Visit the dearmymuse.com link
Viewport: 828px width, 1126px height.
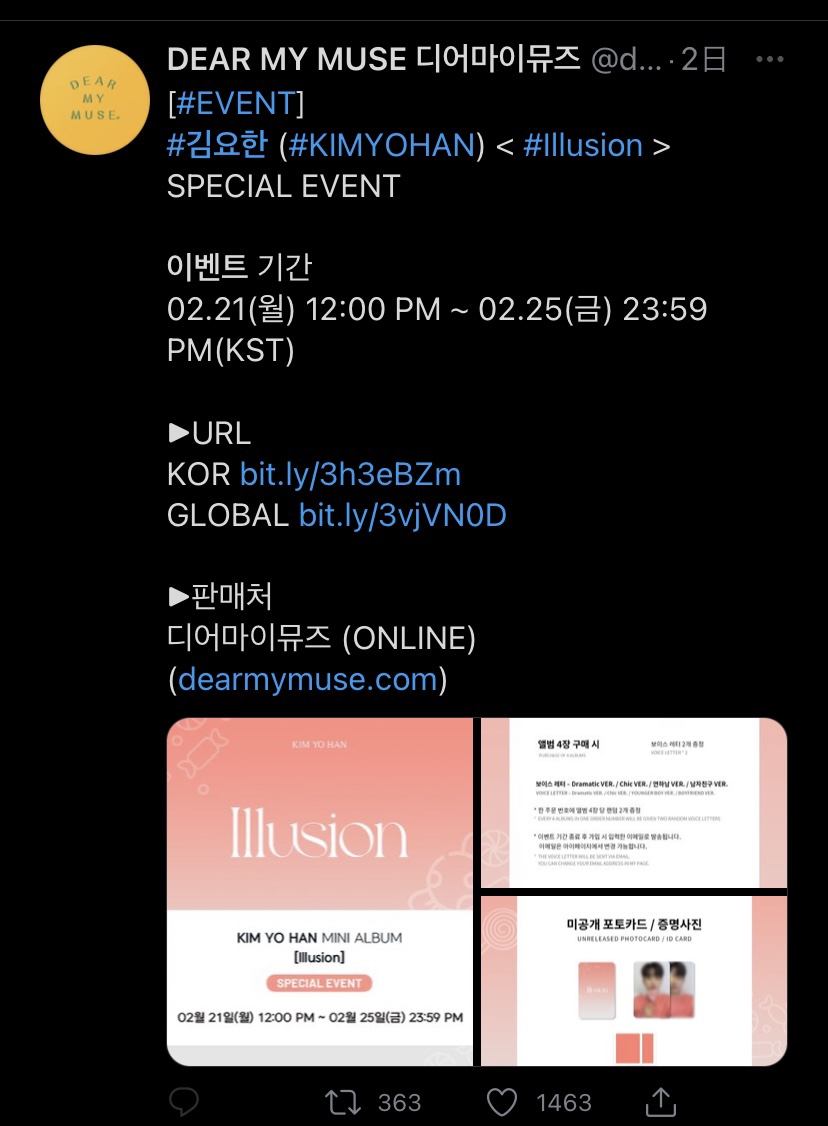point(308,680)
